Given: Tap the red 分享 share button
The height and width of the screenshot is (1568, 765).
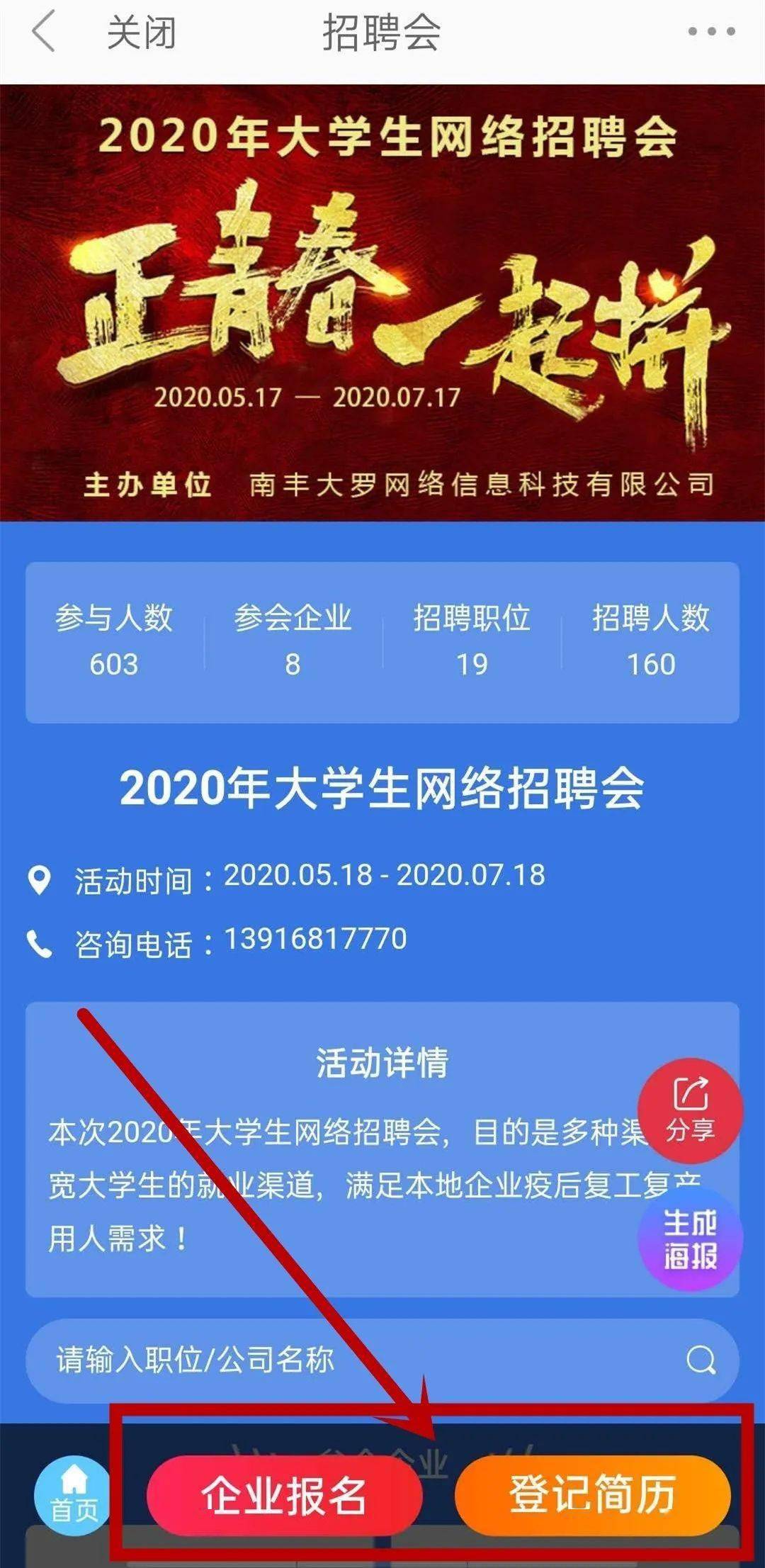Looking at the screenshot, I should click(690, 1110).
